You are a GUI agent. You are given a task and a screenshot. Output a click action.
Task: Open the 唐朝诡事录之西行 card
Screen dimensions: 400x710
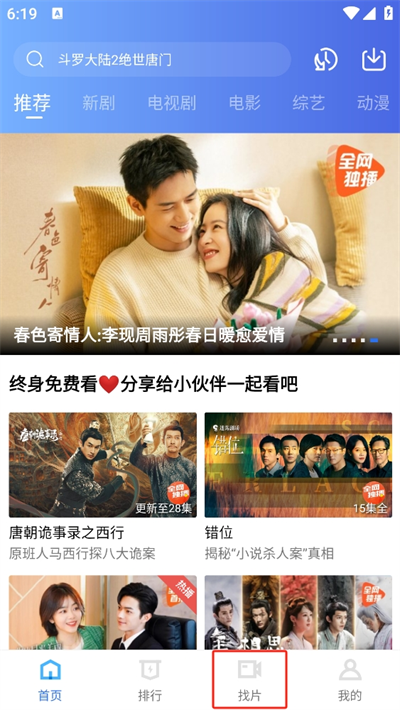(x=103, y=487)
